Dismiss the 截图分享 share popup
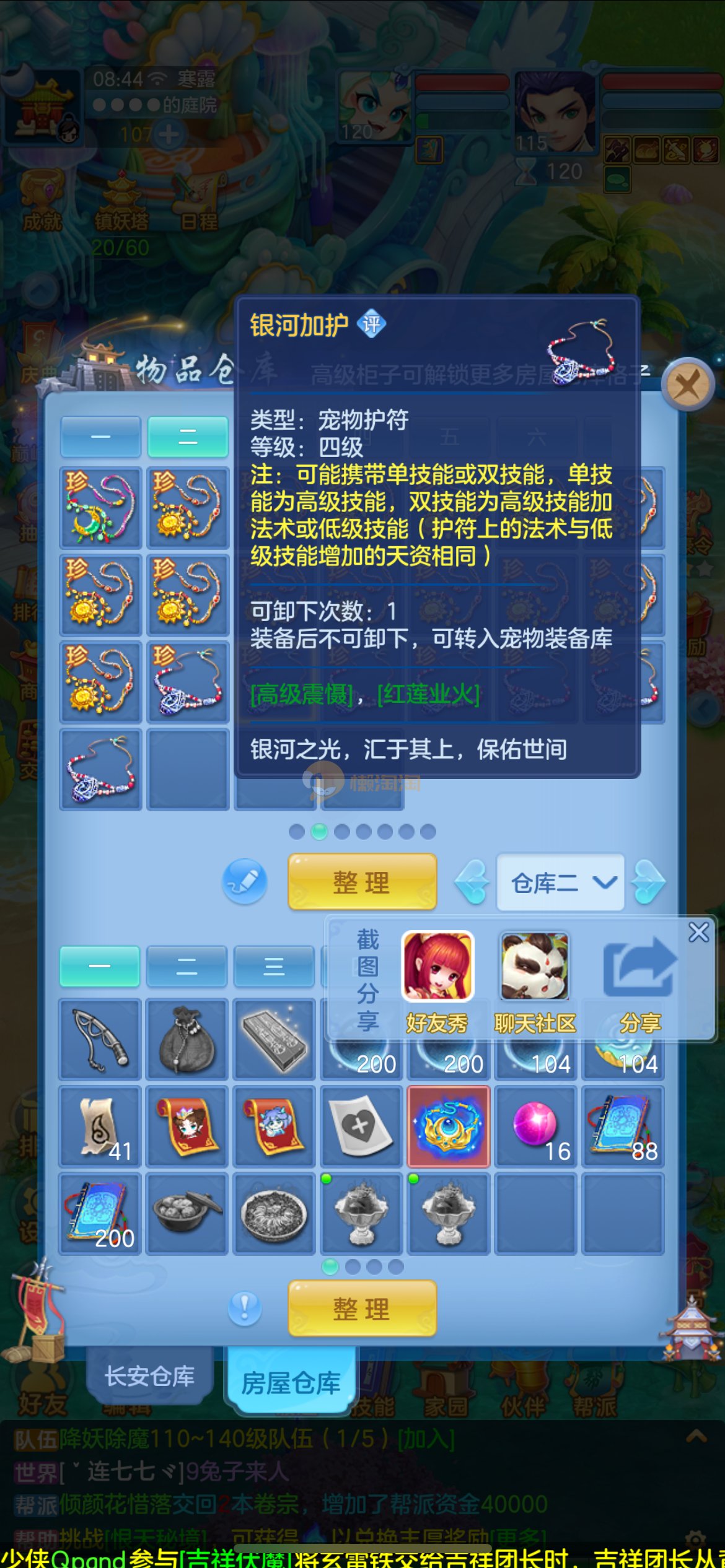The width and height of the screenshot is (725, 1568). coord(698,932)
